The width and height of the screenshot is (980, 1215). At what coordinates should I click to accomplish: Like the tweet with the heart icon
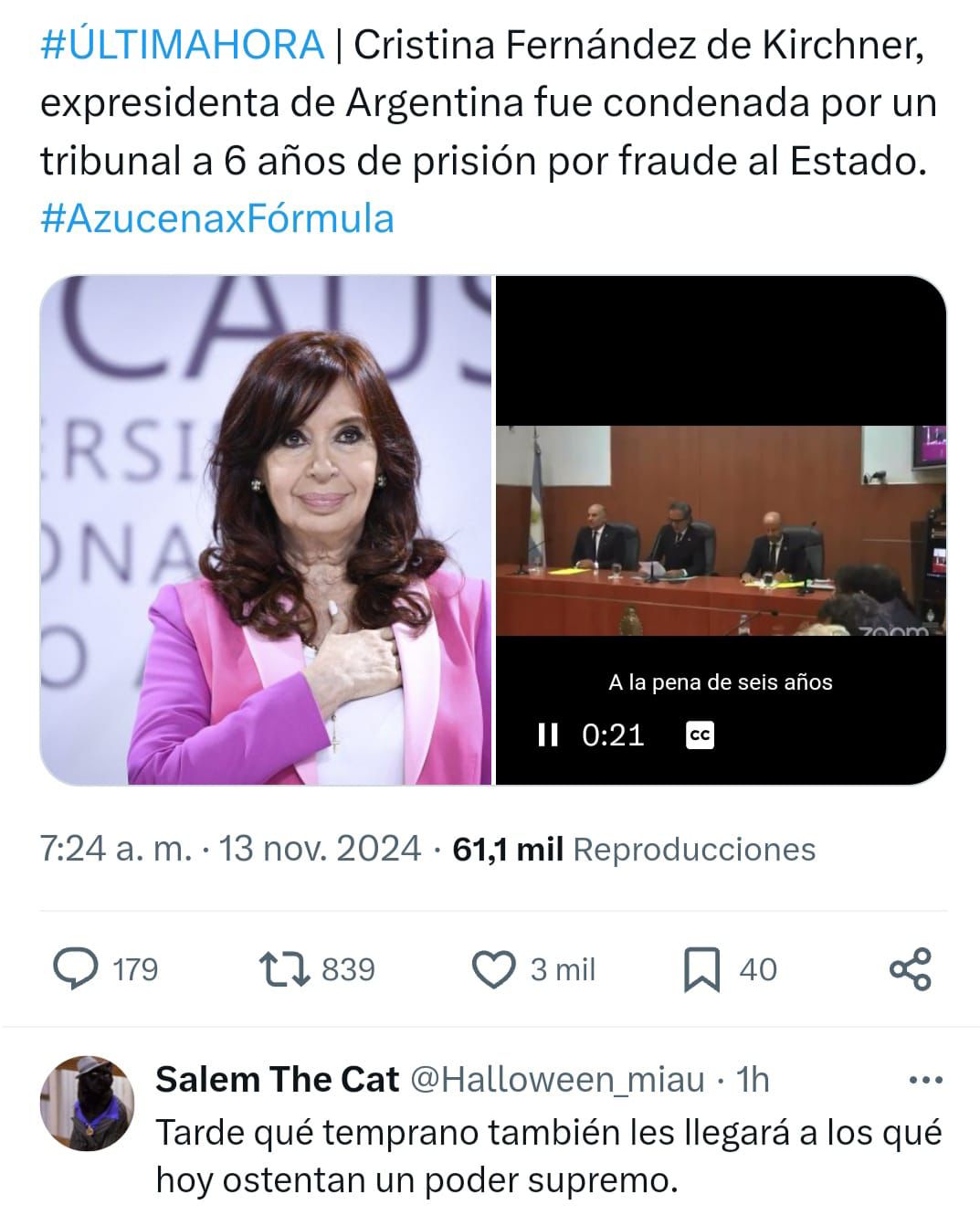494,969
